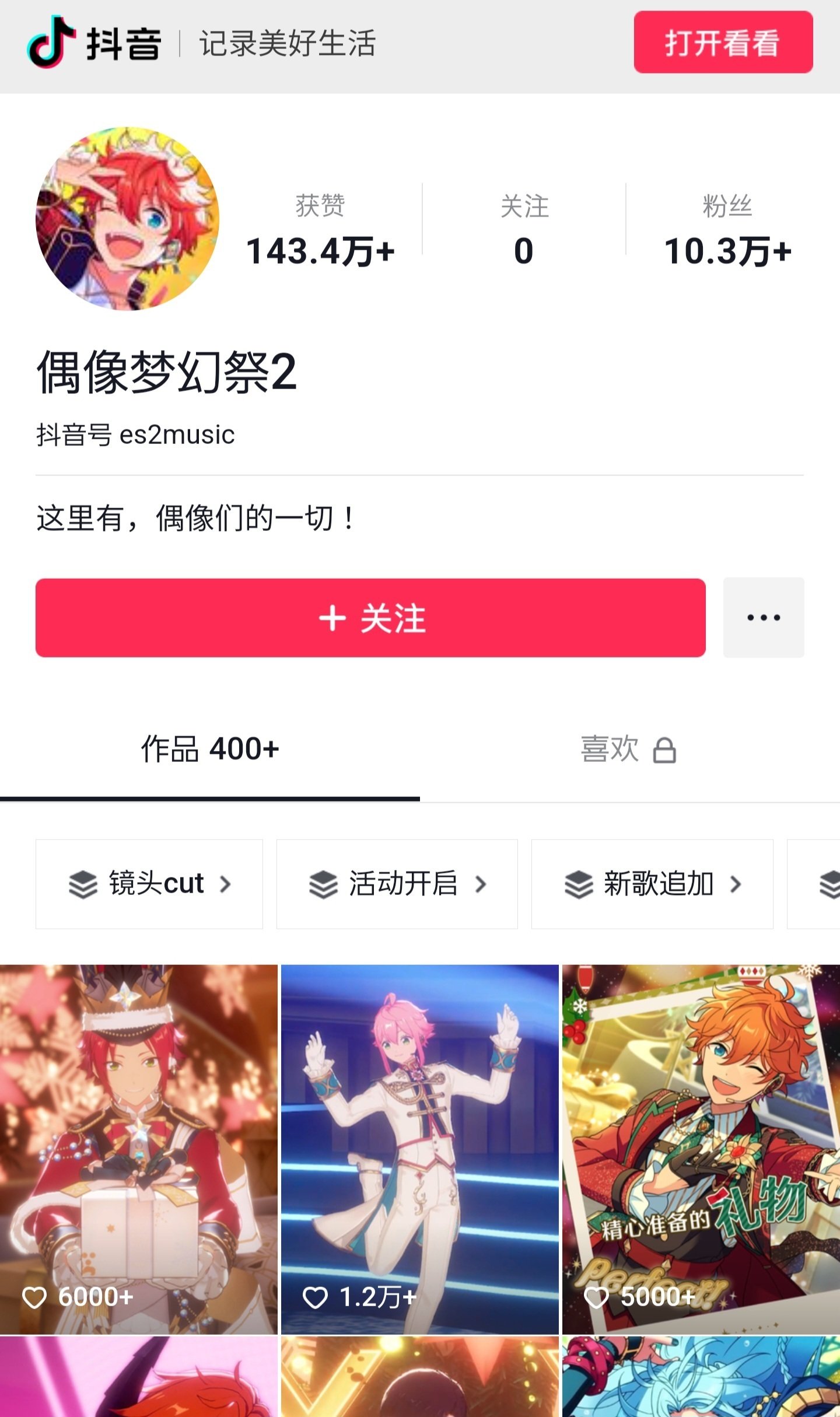Switch to the 作品 400+ tab
840x1417 pixels.
click(210, 749)
